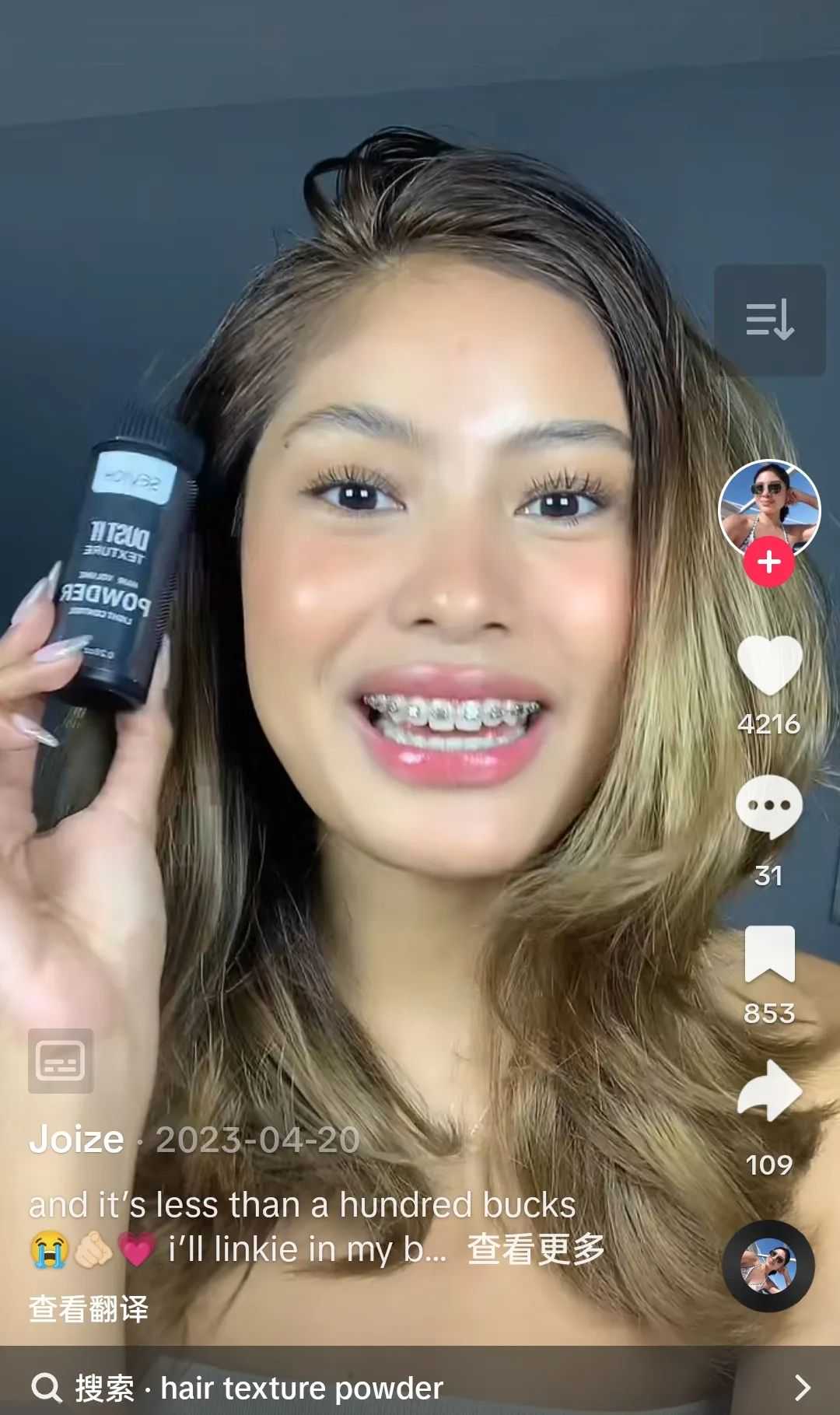
Task: Open the spinning sound disc
Action: click(768, 1266)
